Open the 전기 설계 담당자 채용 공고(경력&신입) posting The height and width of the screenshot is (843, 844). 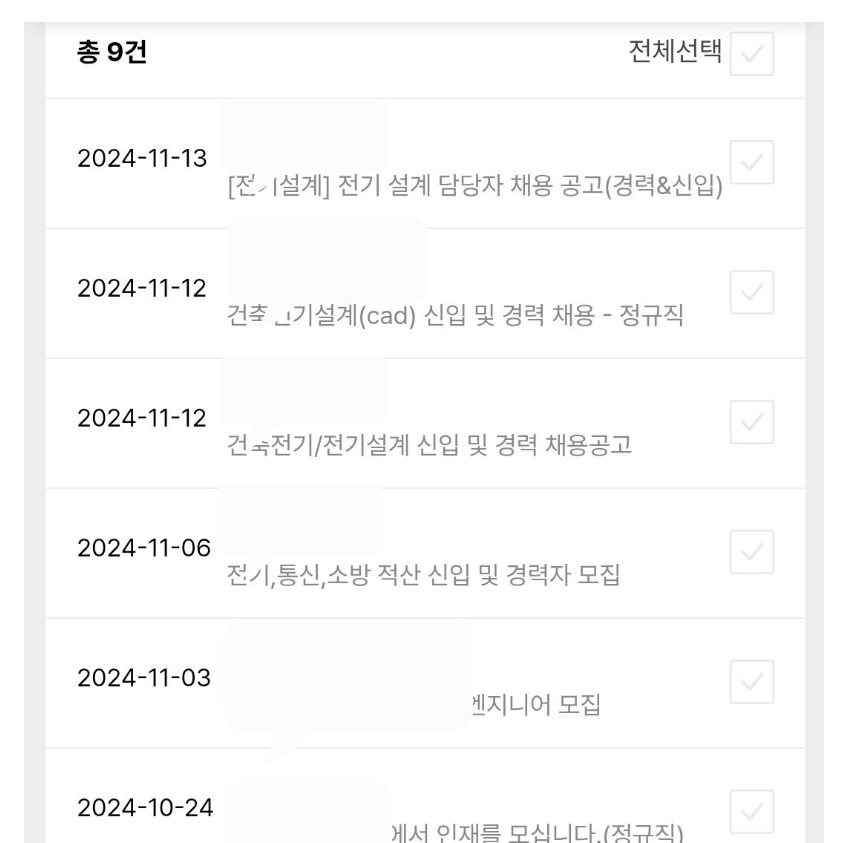pyautogui.click(x=470, y=187)
